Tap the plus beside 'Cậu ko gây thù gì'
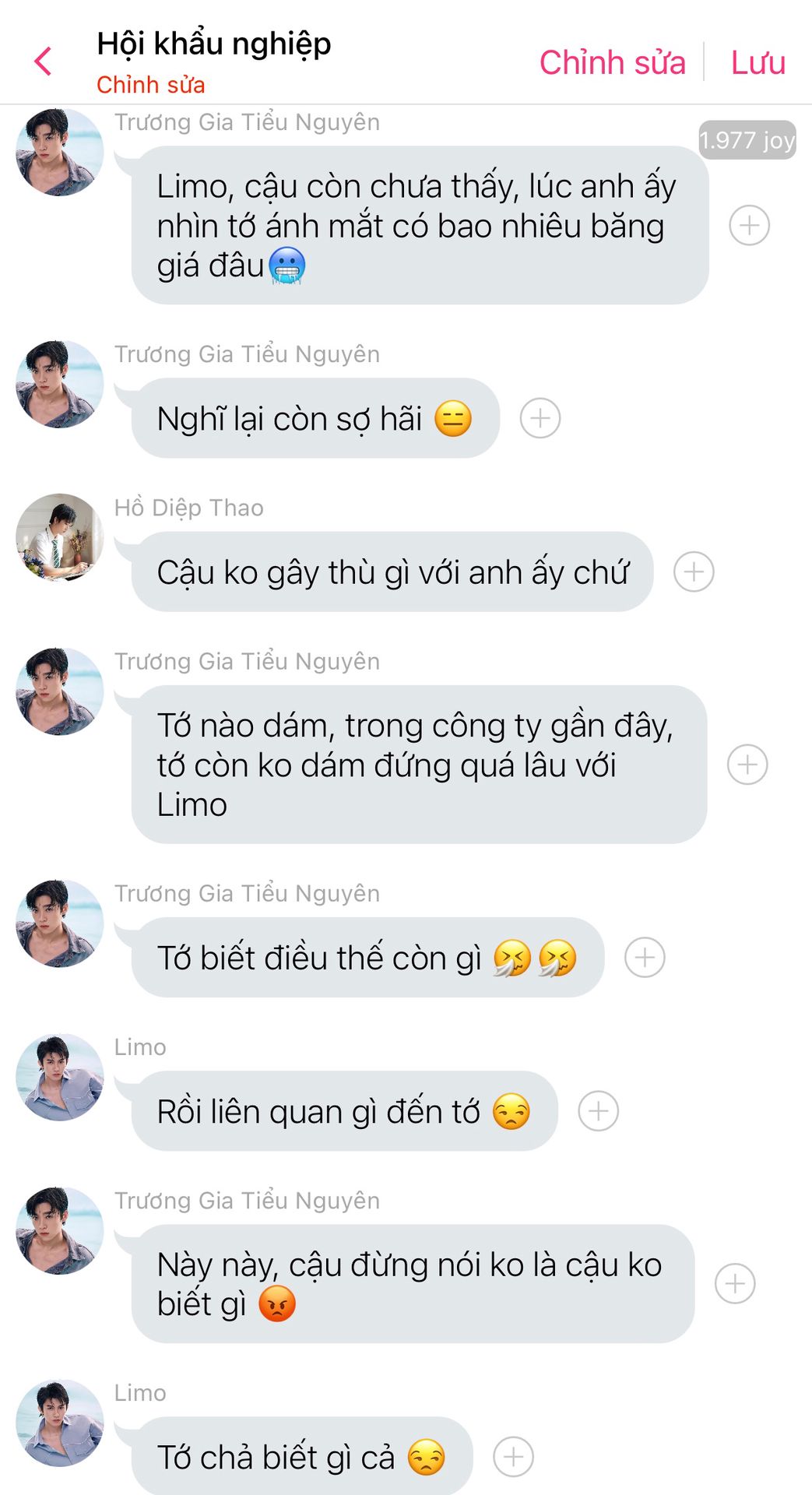The image size is (812, 1495). point(694,572)
